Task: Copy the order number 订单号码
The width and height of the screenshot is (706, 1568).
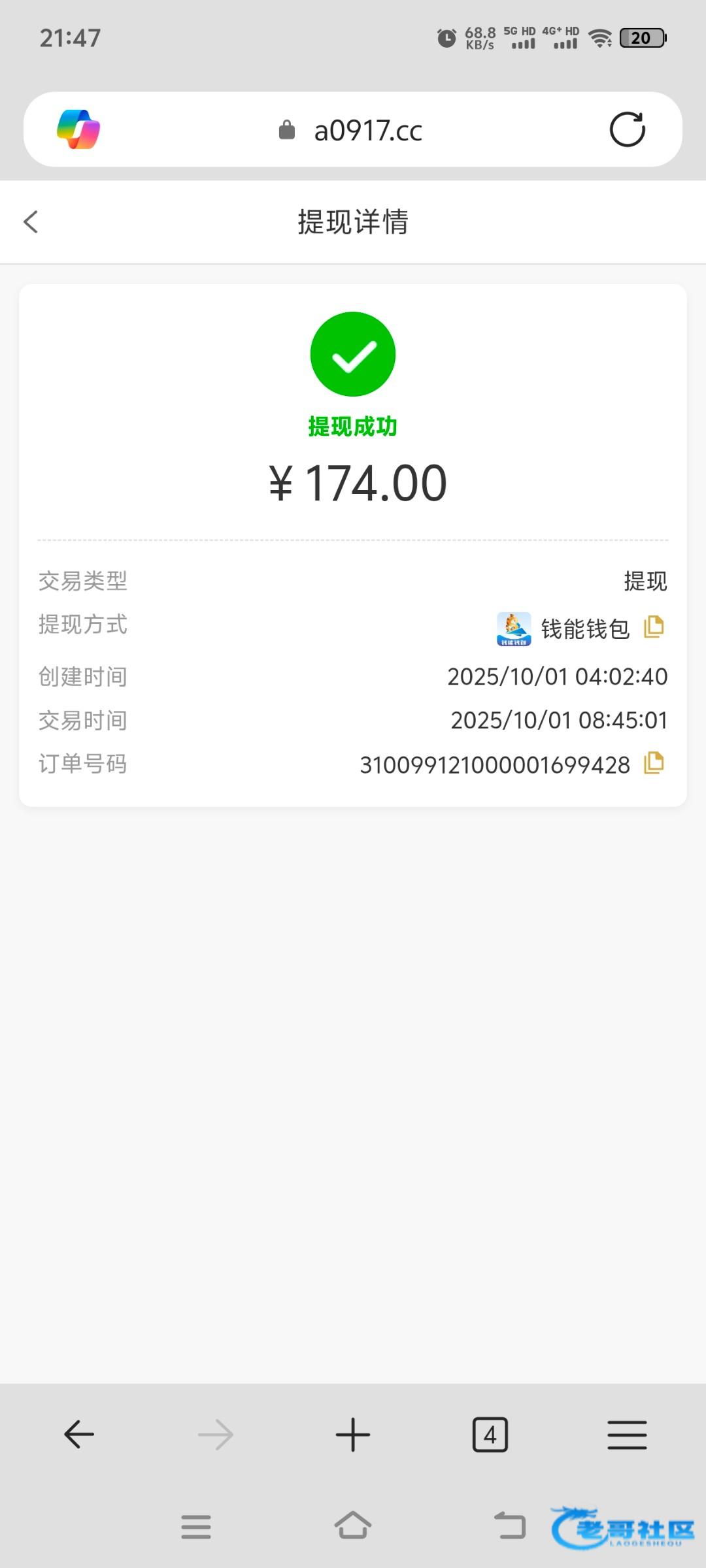Action: (x=654, y=763)
